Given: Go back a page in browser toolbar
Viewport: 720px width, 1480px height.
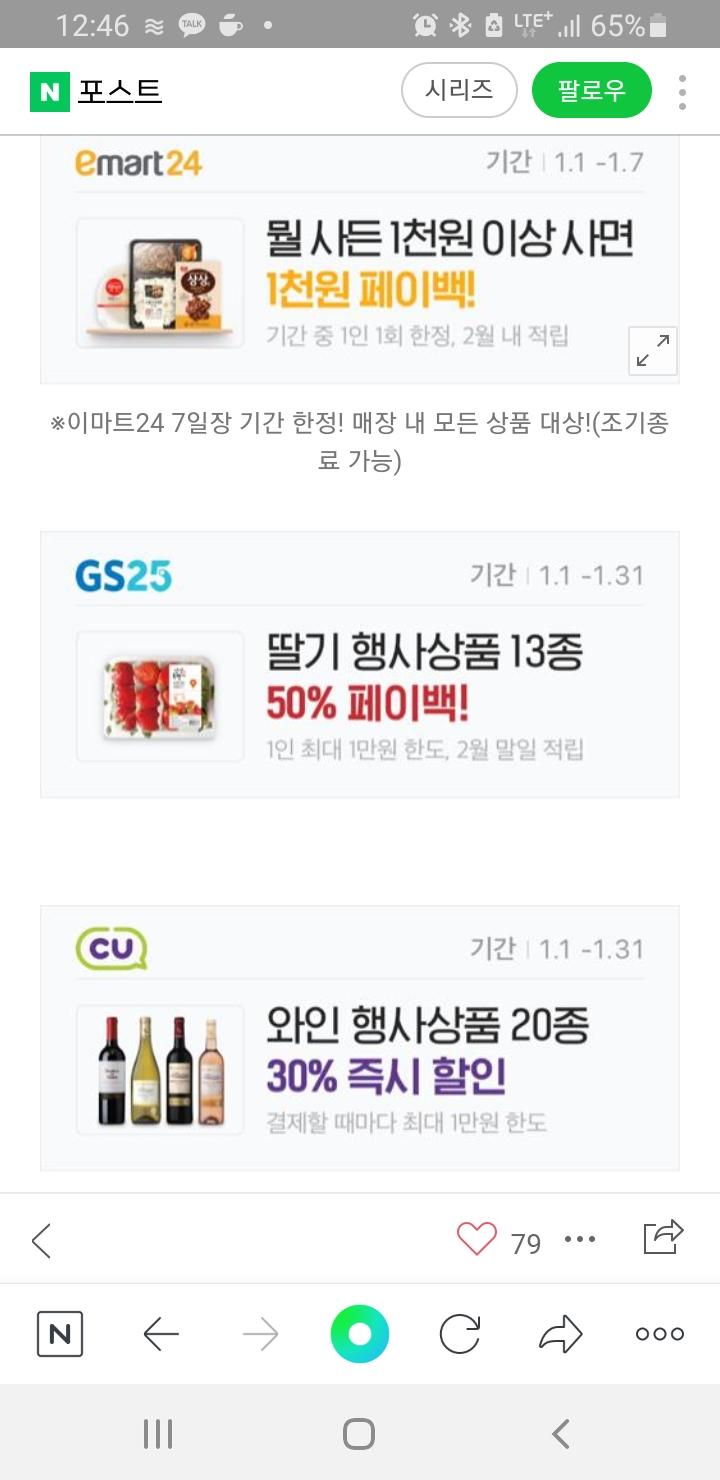Looking at the screenshot, I should coord(160,1334).
